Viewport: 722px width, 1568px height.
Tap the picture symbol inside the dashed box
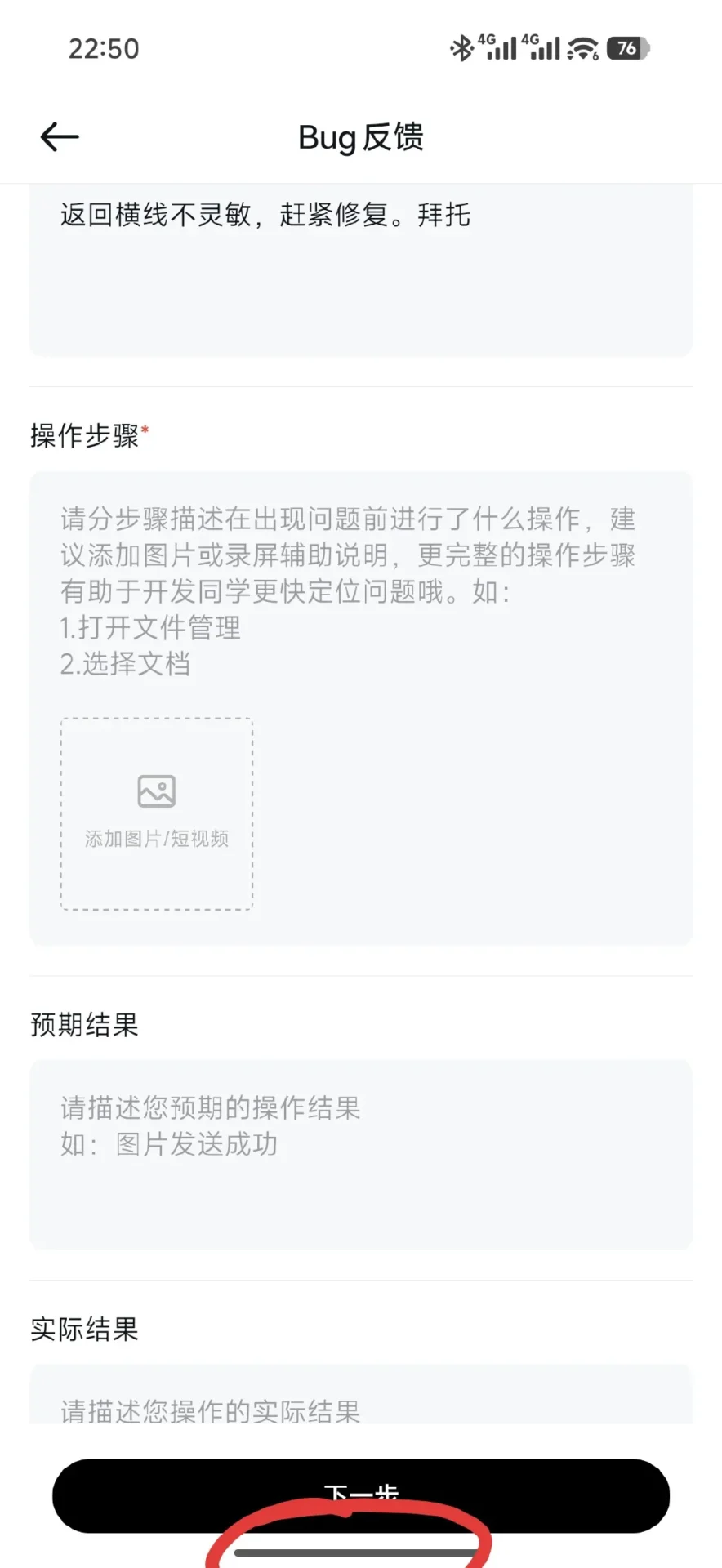pyautogui.click(x=155, y=790)
